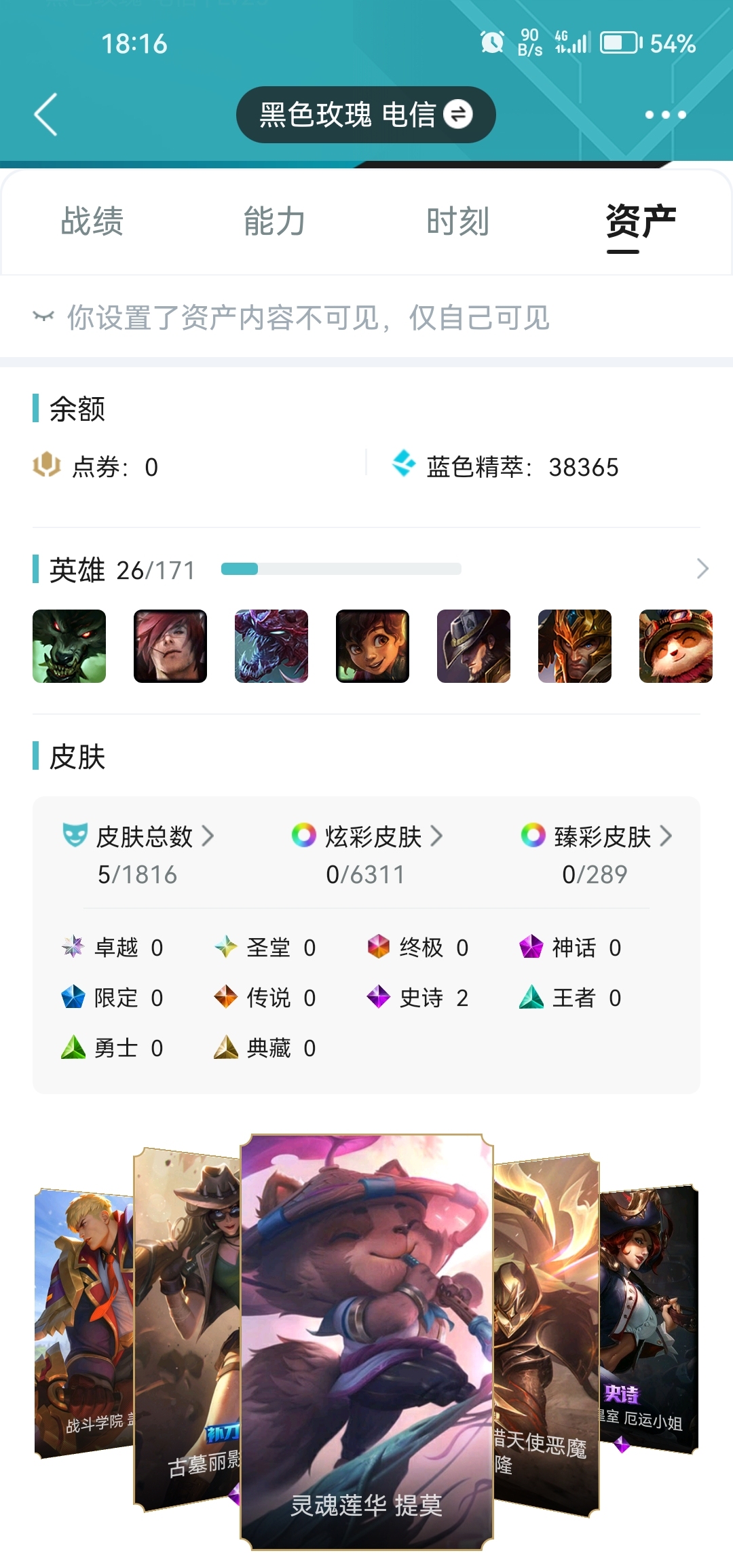Go back using the top-left arrow

[x=45, y=115]
